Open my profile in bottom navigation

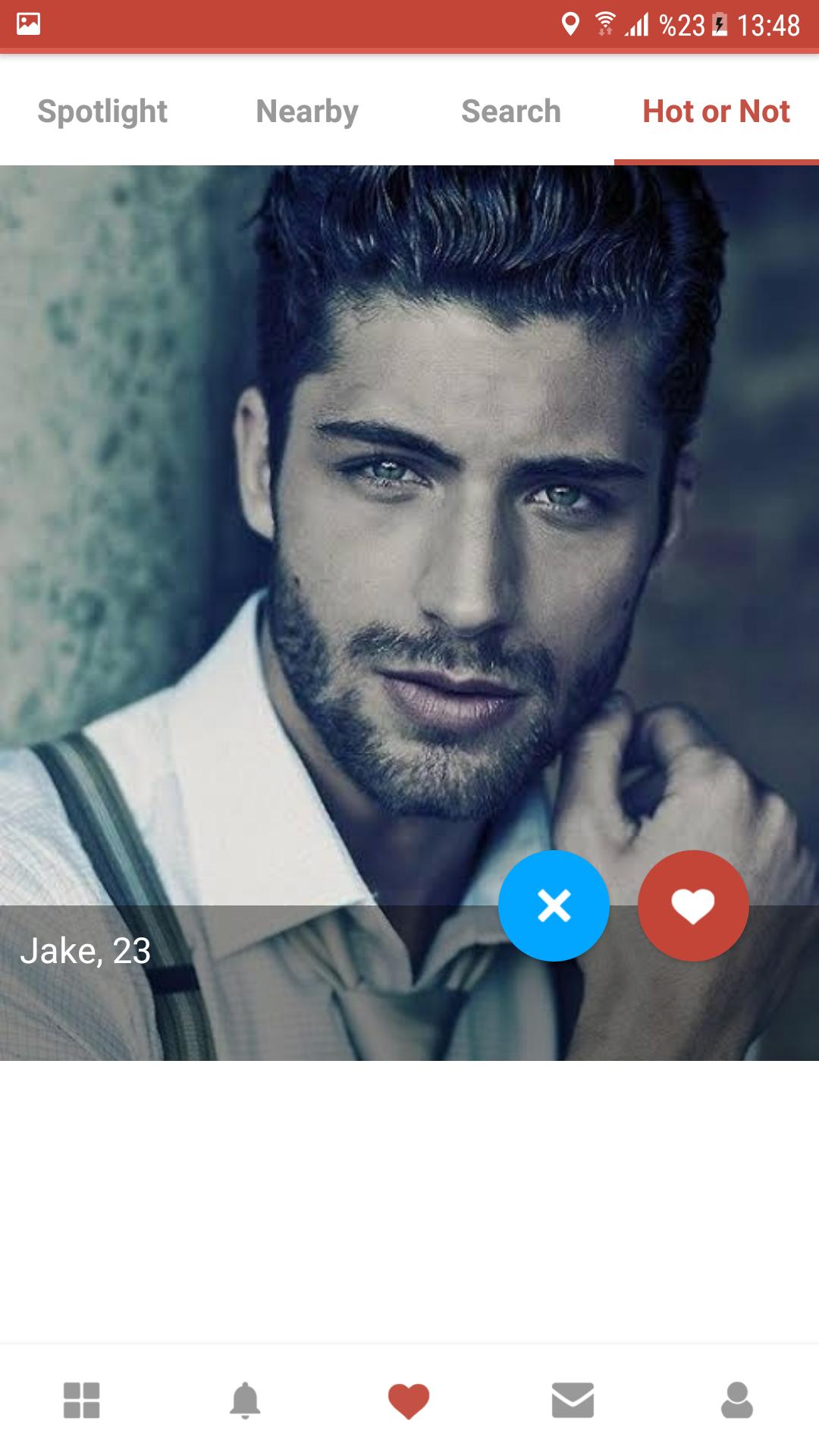pos(736,1400)
